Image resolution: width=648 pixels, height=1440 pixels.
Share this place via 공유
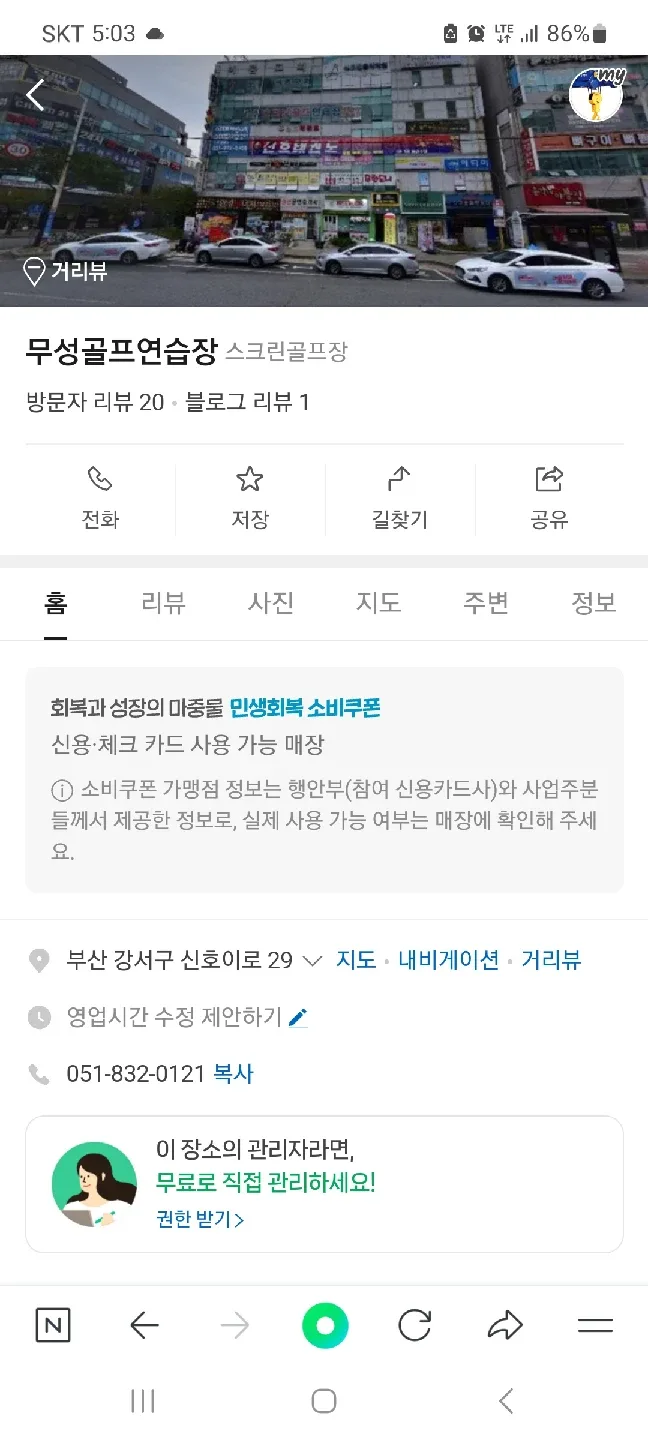(549, 497)
